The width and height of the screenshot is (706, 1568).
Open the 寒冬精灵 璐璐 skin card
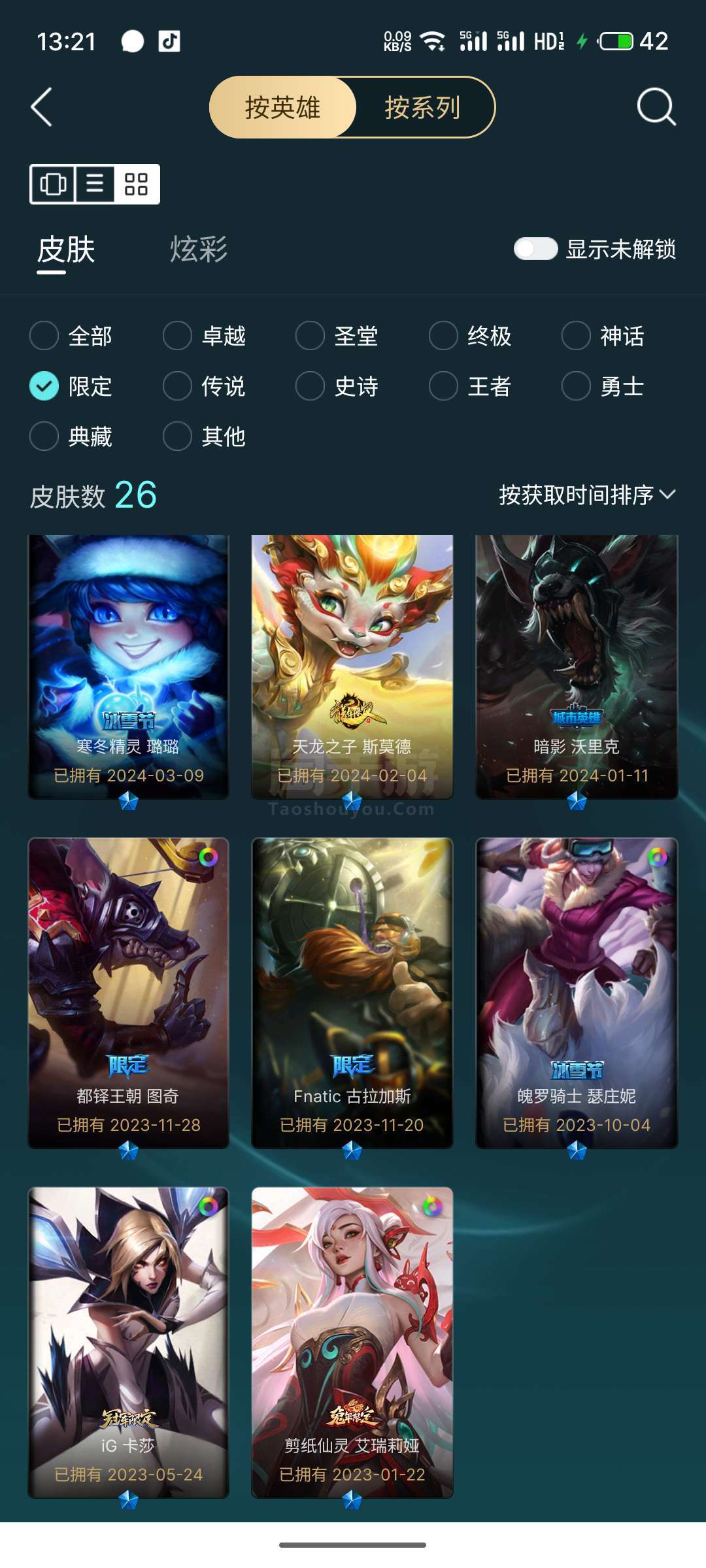click(128, 667)
